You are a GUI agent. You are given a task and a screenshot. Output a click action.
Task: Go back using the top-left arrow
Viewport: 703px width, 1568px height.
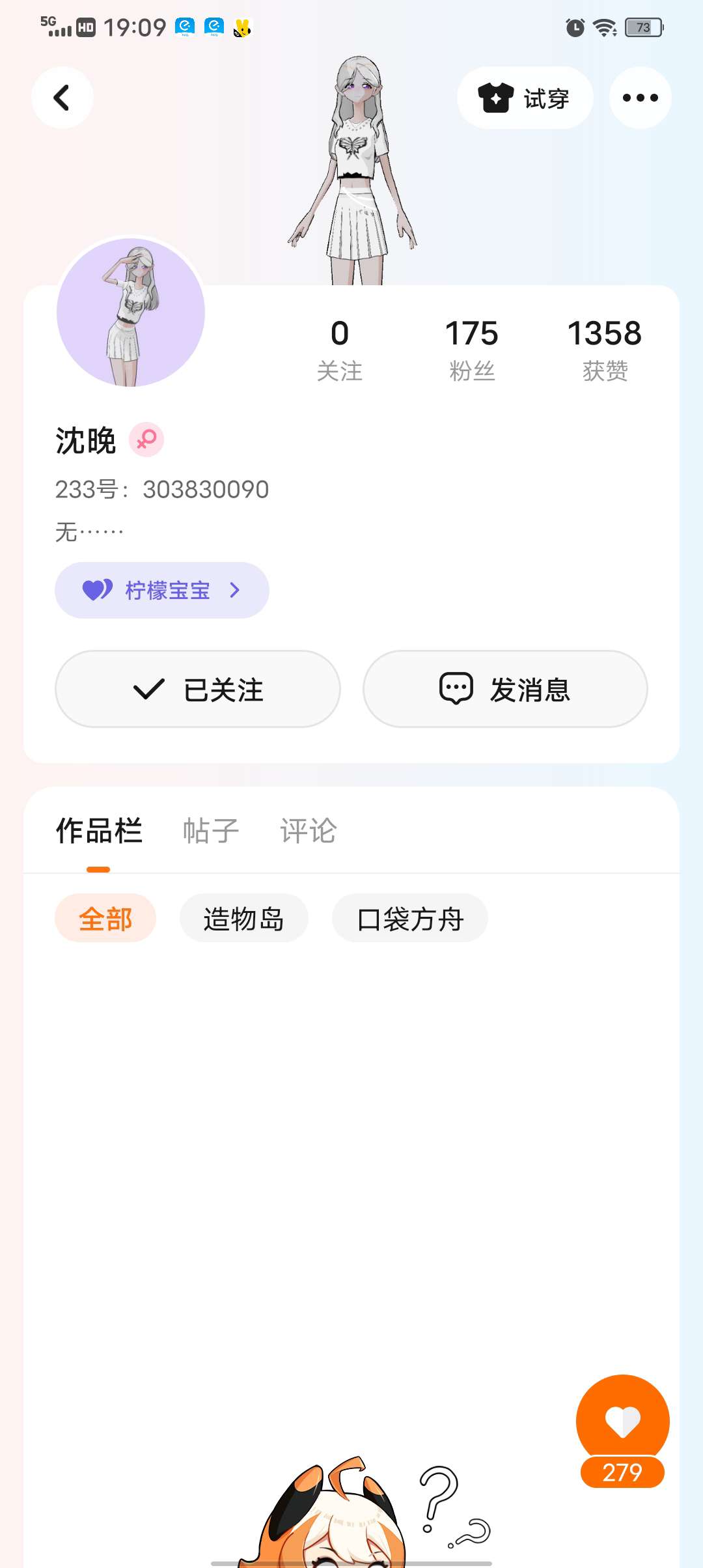(x=62, y=98)
